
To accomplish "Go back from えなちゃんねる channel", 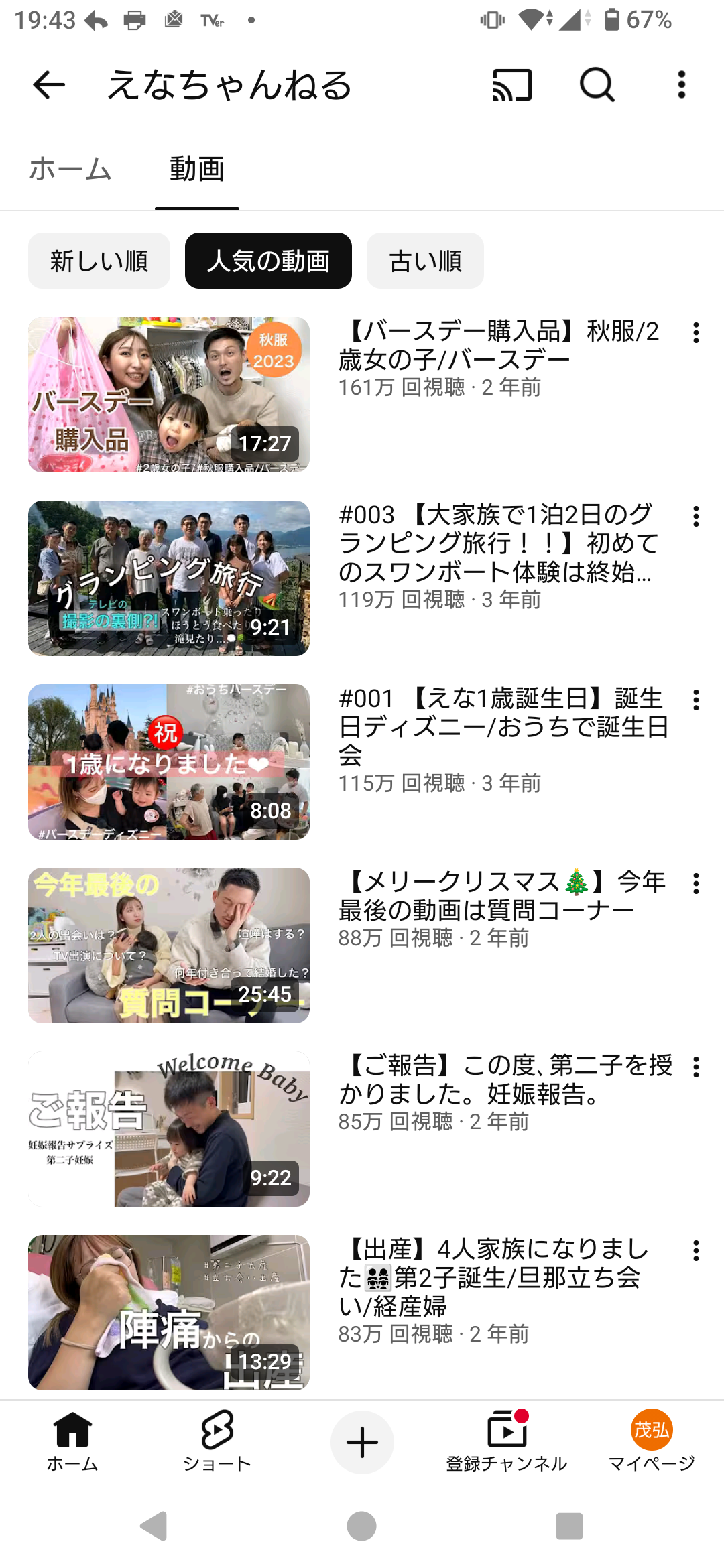I will [x=49, y=85].
